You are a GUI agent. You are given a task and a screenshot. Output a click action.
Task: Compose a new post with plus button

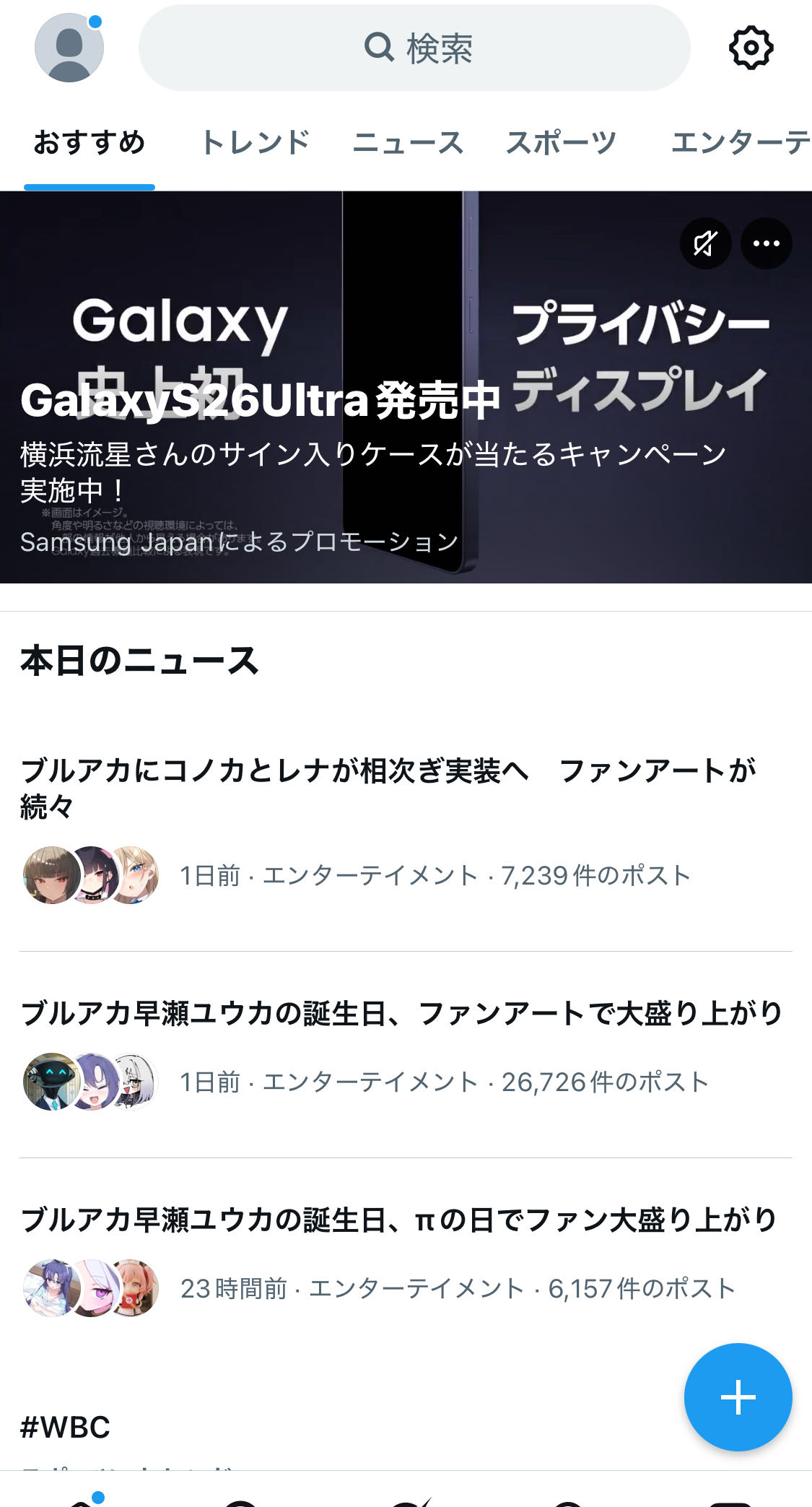738,1397
